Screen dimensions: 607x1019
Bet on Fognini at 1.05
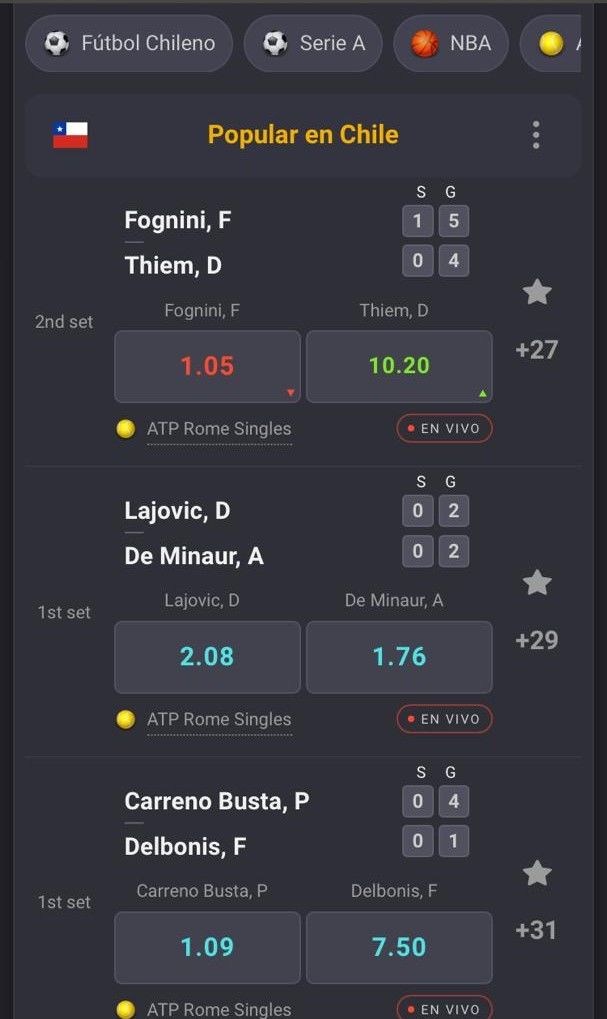click(207, 366)
